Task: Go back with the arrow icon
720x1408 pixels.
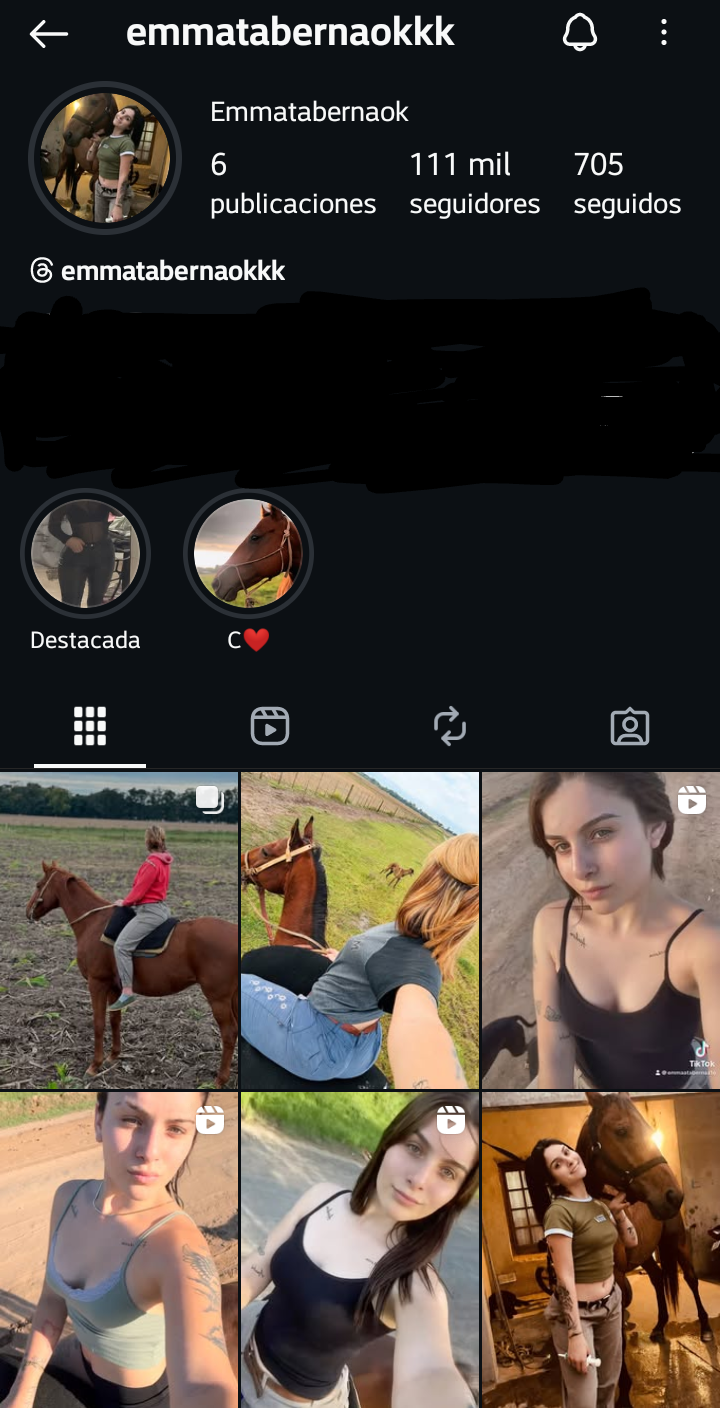Action: [48, 34]
